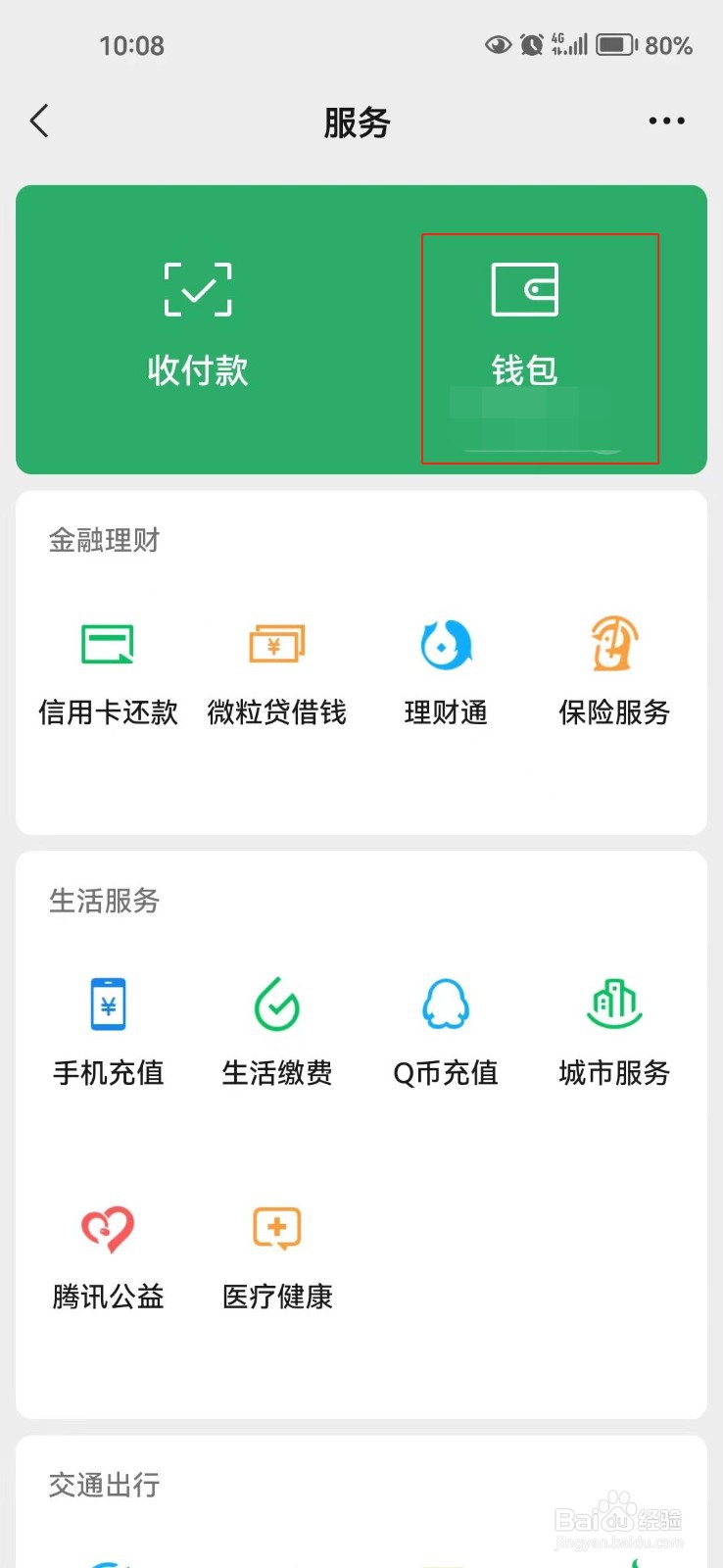
Task: Select 手机充值 mobile top-up
Action: tap(108, 1033)
